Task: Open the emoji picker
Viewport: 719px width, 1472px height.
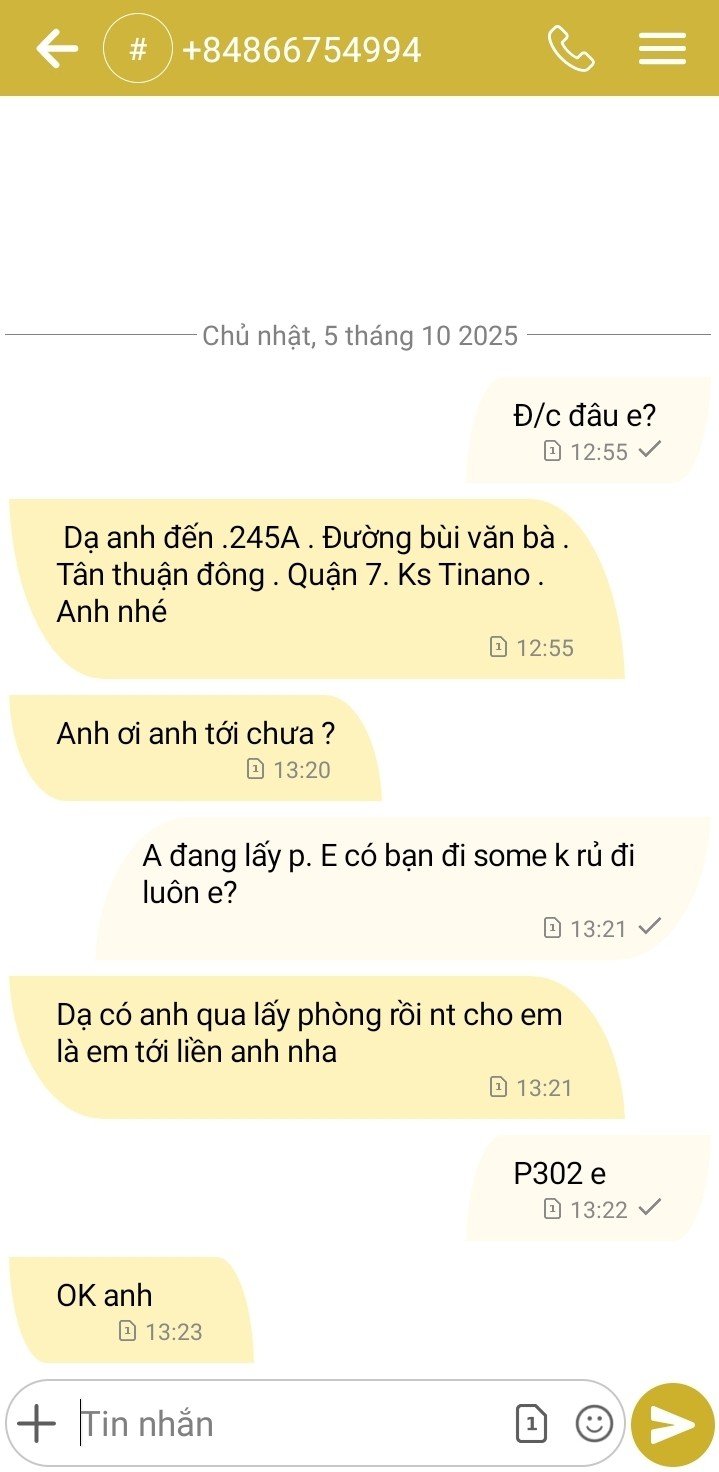Action: [x=594, y=1423]
